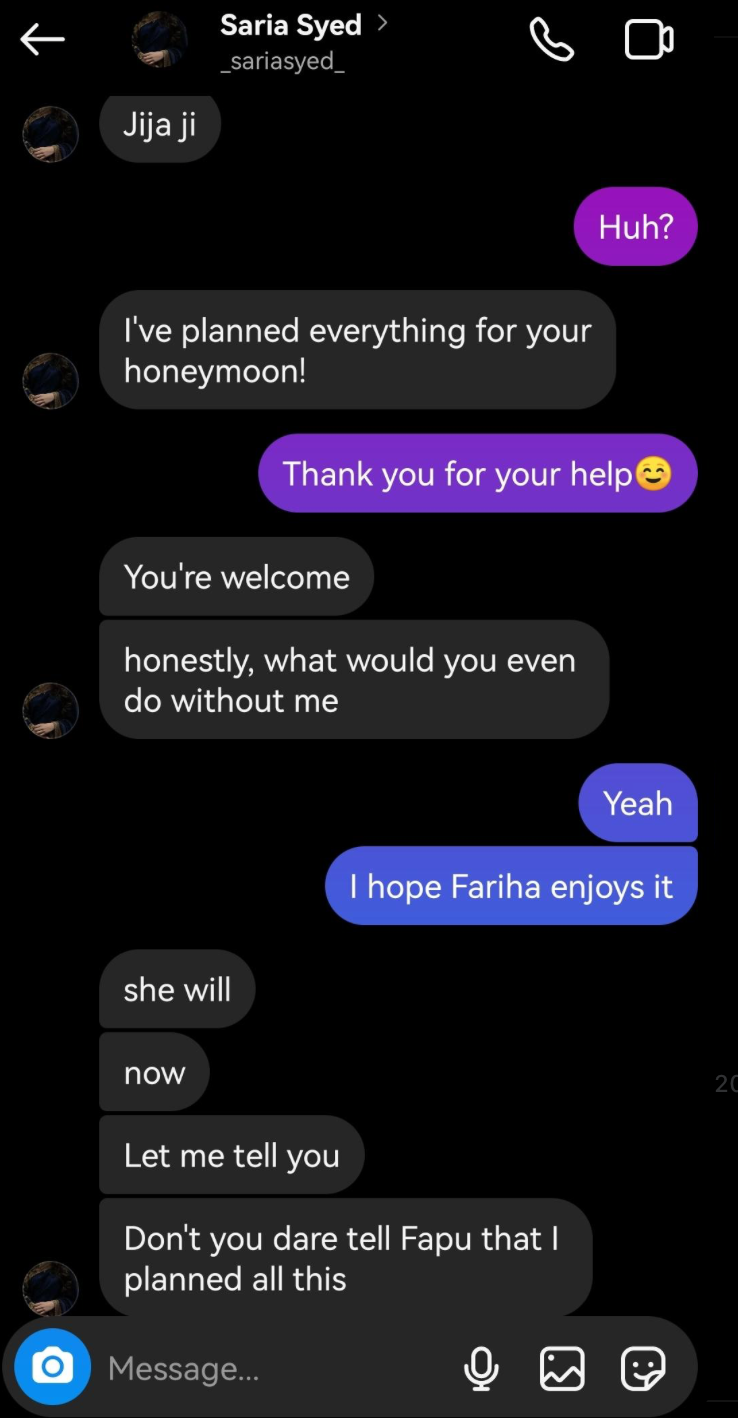Go back to the chats list
The image size is (738, 1418).
(42, 40)
